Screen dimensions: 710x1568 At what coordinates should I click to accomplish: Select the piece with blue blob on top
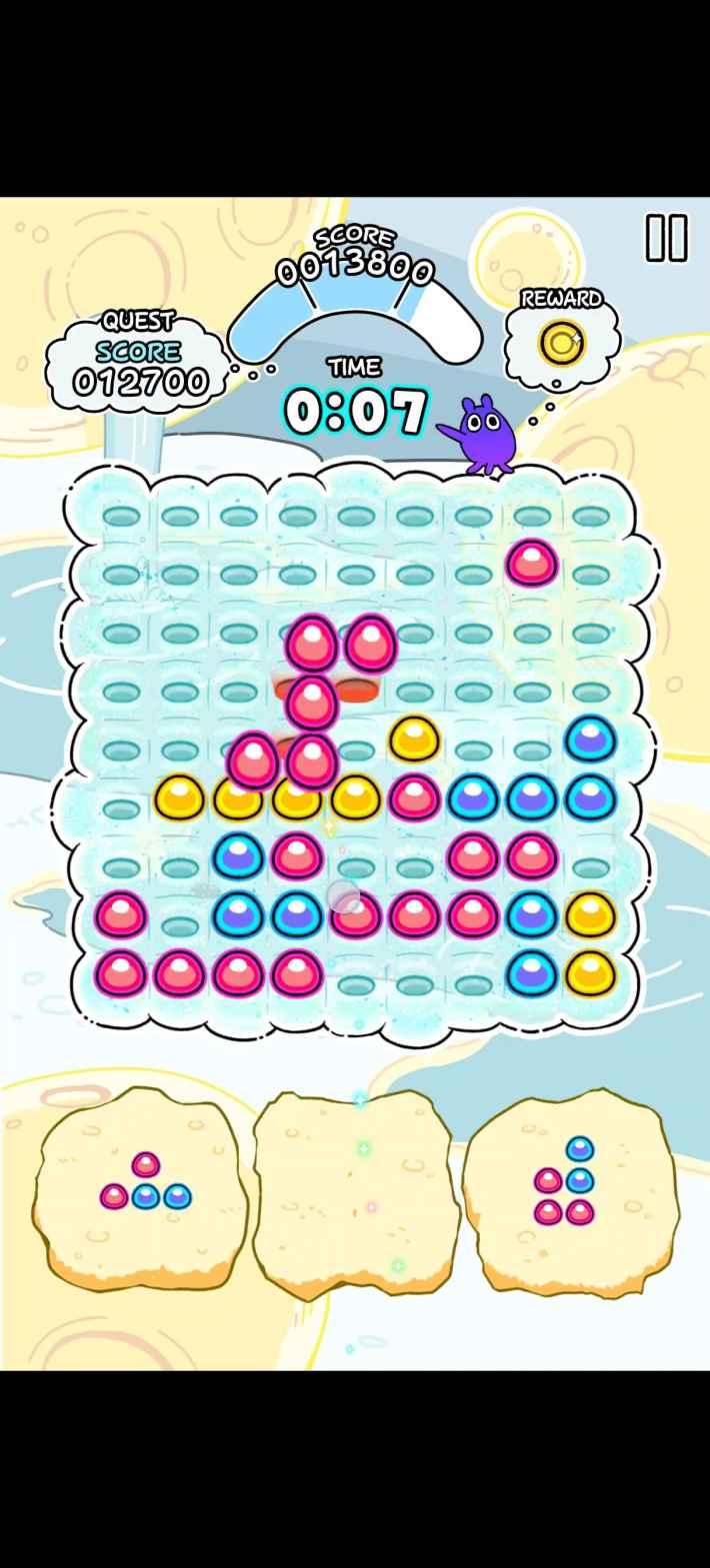[x=567, y=1183]
